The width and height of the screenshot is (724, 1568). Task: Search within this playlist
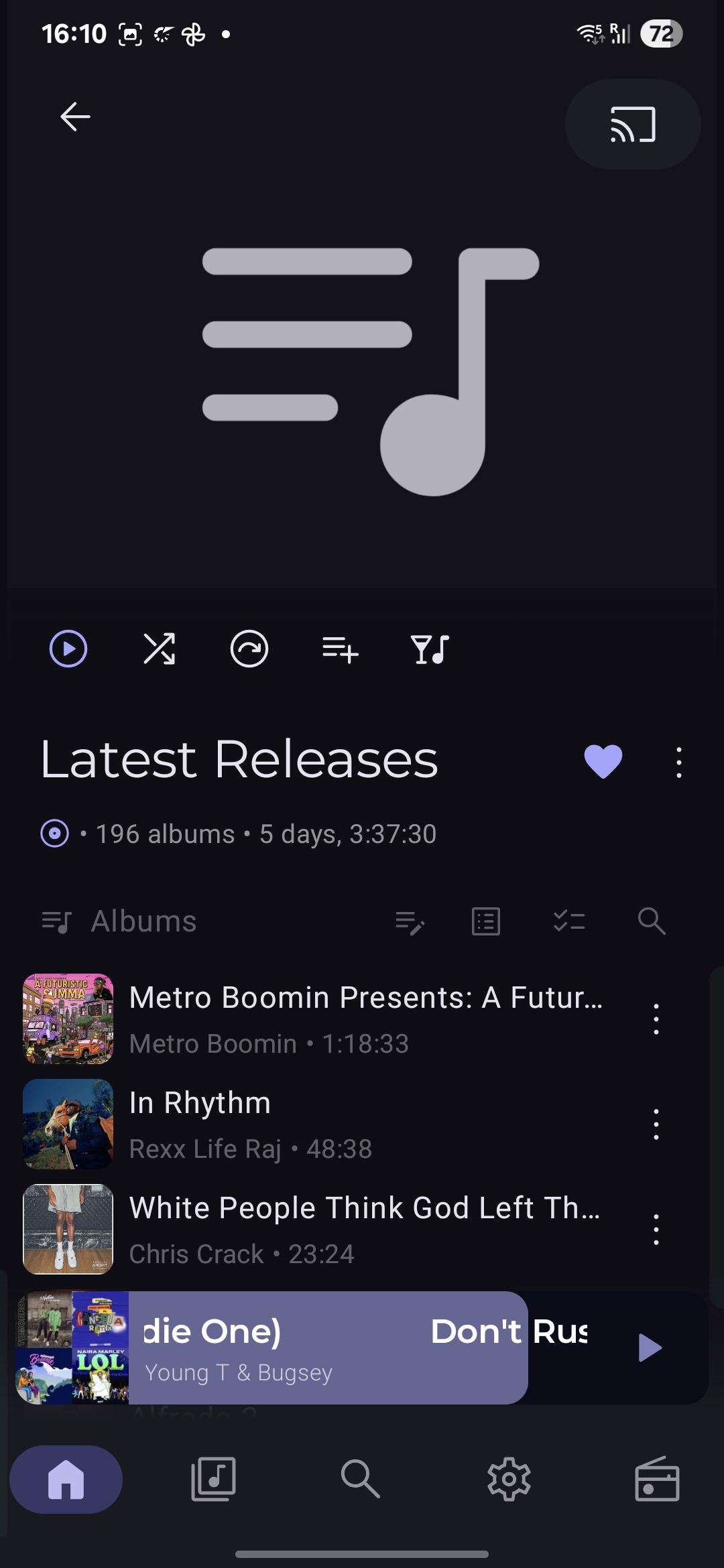651,921
